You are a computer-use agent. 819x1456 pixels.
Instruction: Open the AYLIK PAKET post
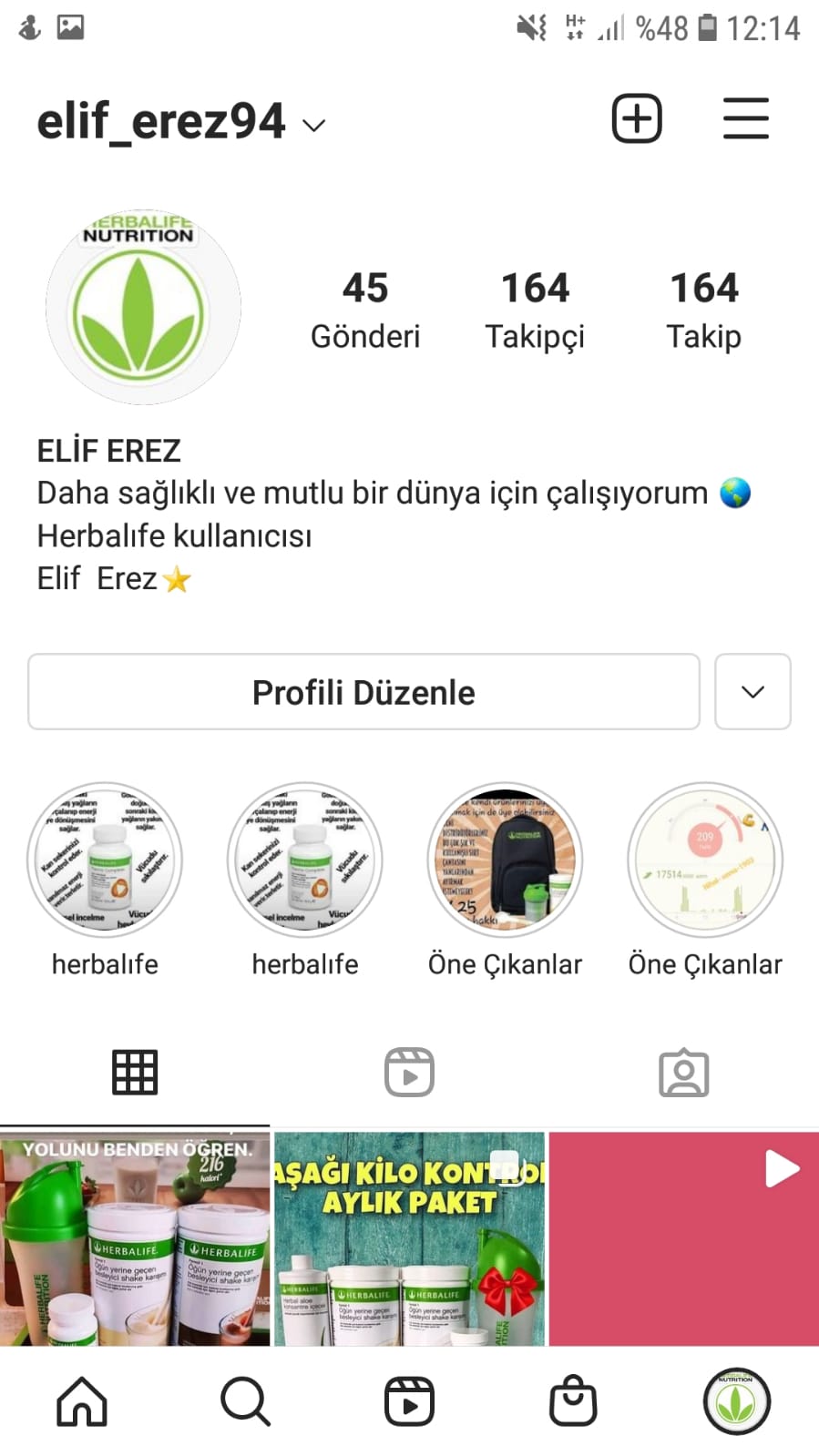409,1238
